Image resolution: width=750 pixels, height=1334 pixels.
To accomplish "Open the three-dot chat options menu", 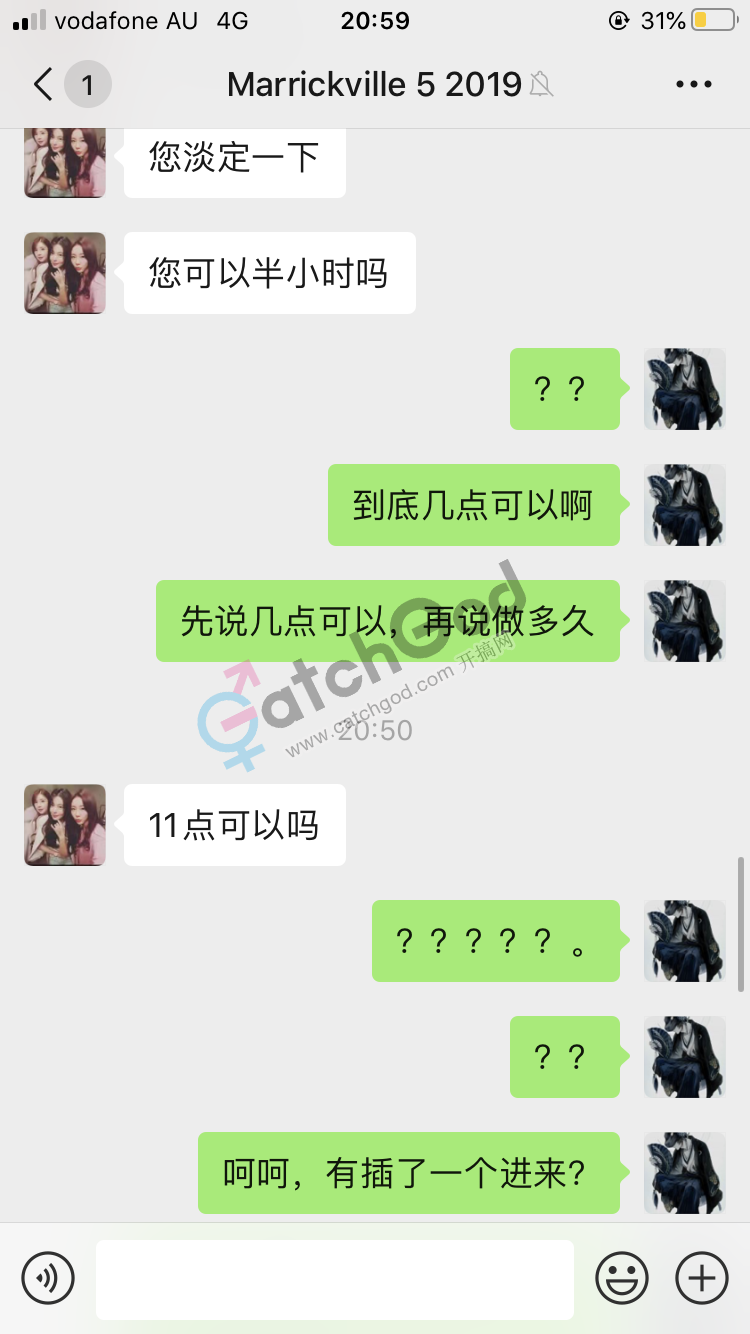I will click(693, 85).
